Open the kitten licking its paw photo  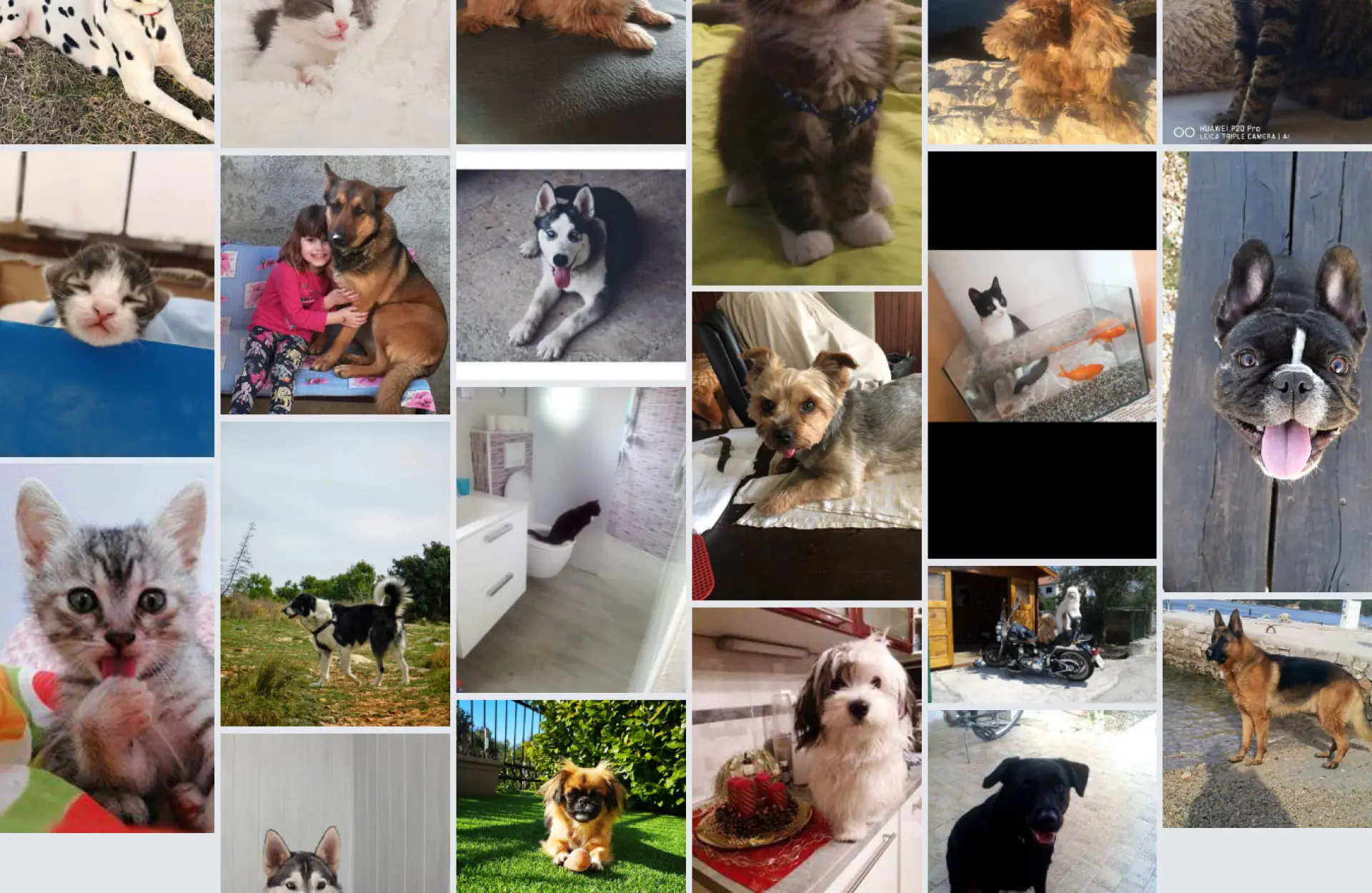coord(106,648)
